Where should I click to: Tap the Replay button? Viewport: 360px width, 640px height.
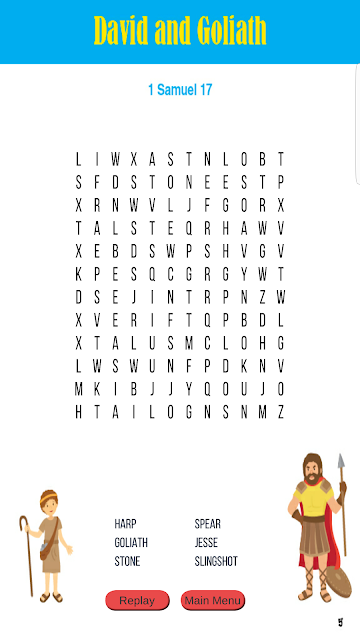pos(137,600)
